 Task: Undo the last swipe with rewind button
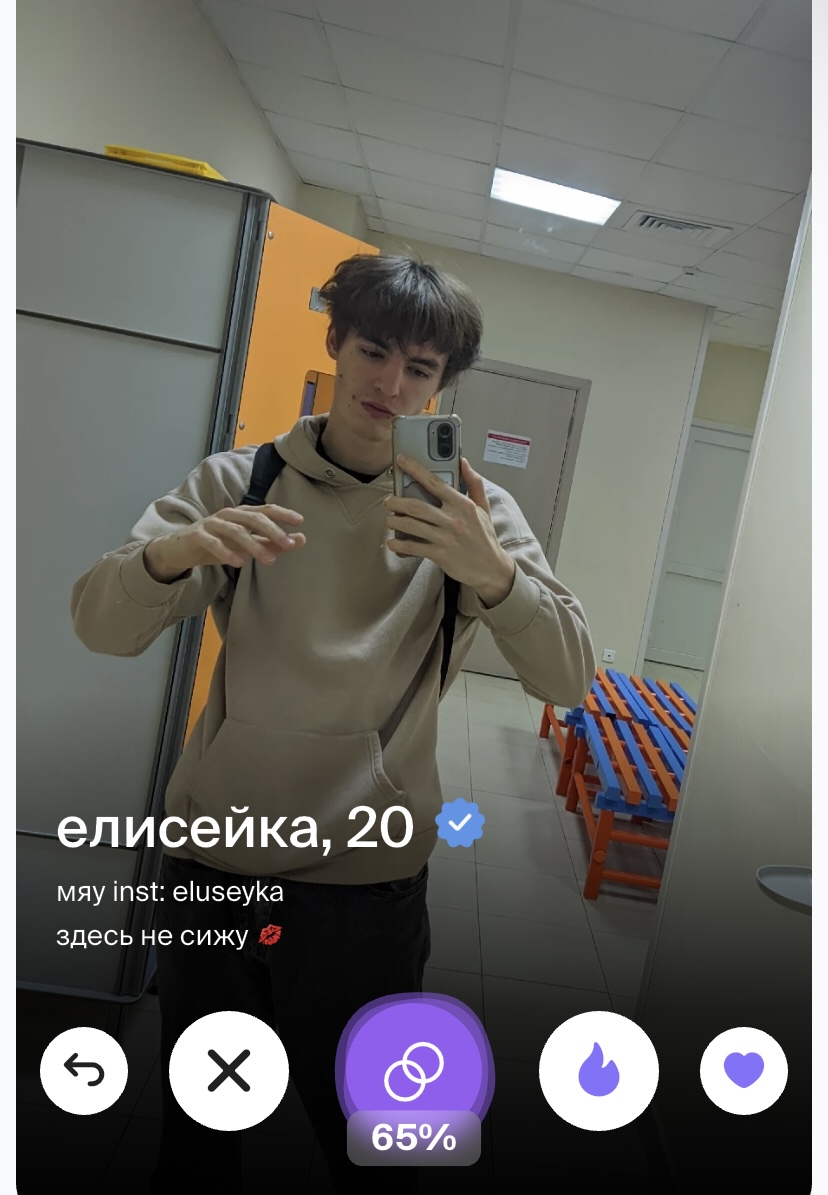pyautogui.click(x=84, y=1070)
